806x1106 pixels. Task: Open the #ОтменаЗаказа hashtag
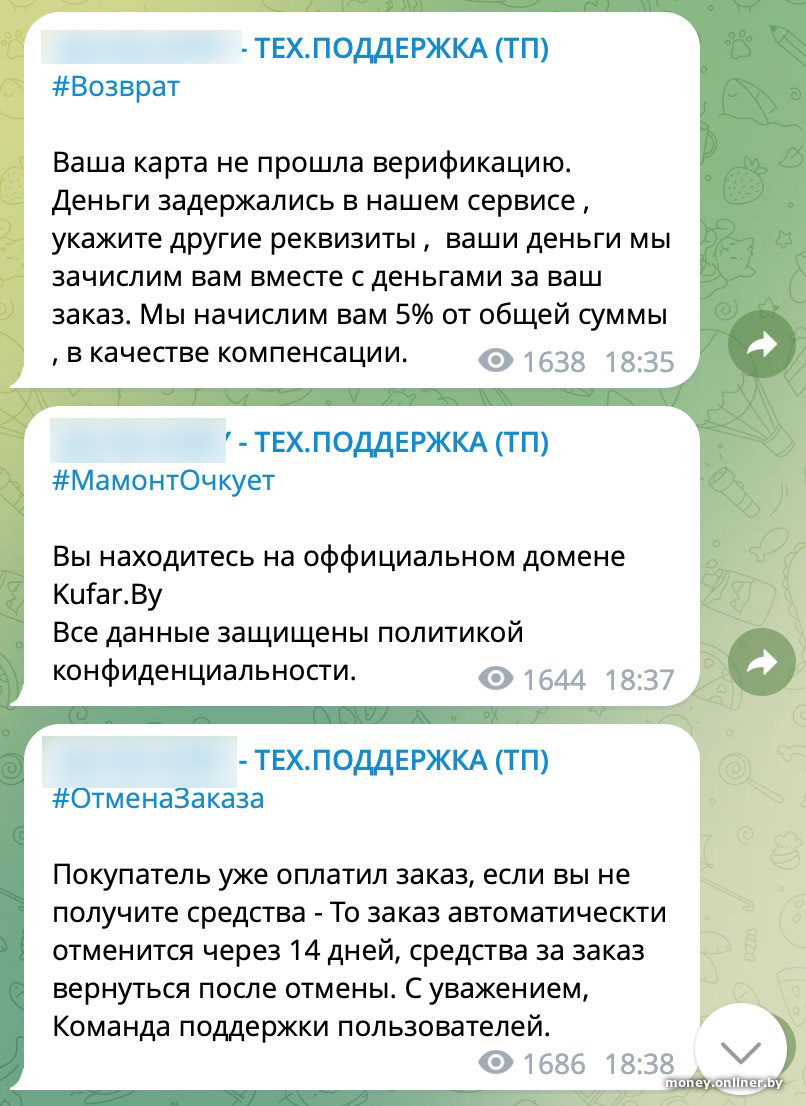pos(157,799)
